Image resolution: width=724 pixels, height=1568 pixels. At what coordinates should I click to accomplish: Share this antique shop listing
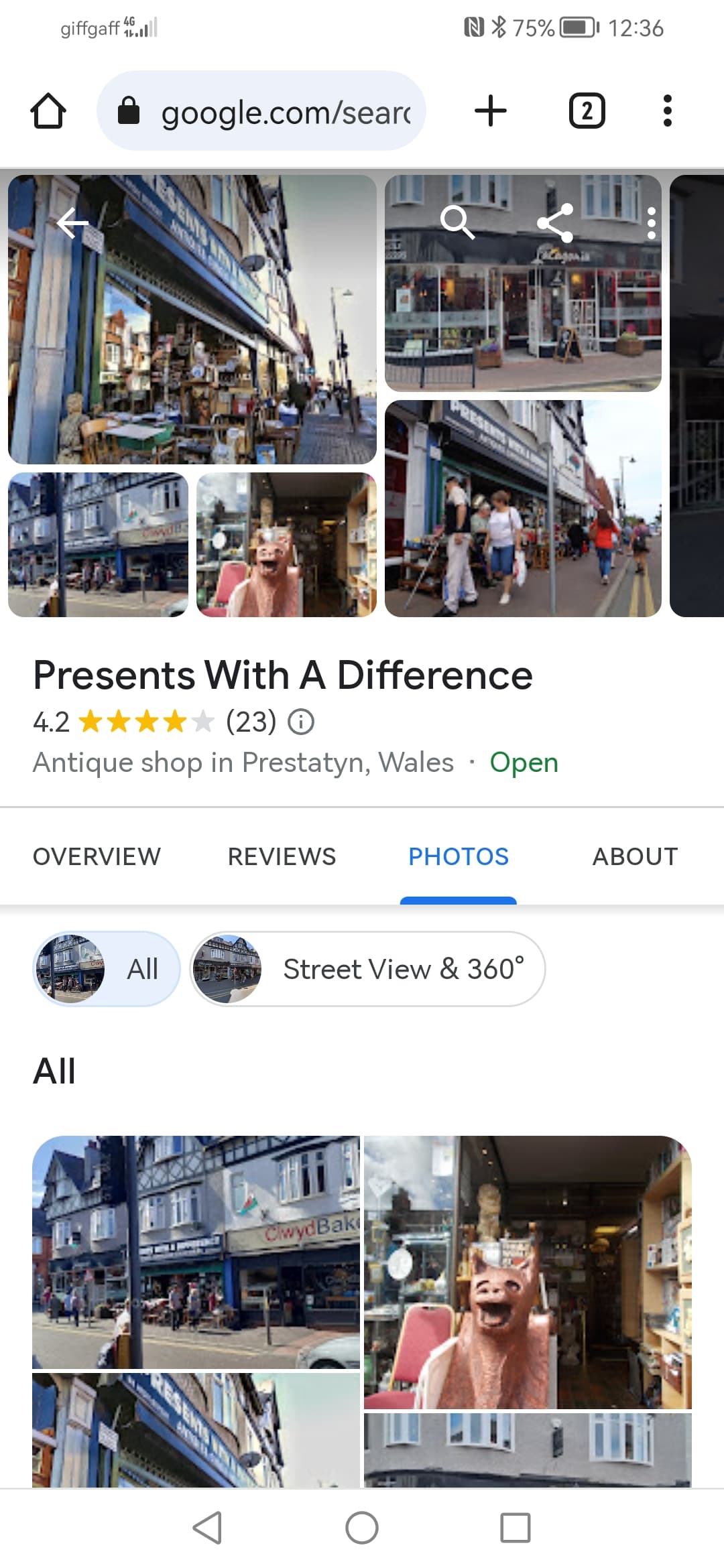click(555, 222)
